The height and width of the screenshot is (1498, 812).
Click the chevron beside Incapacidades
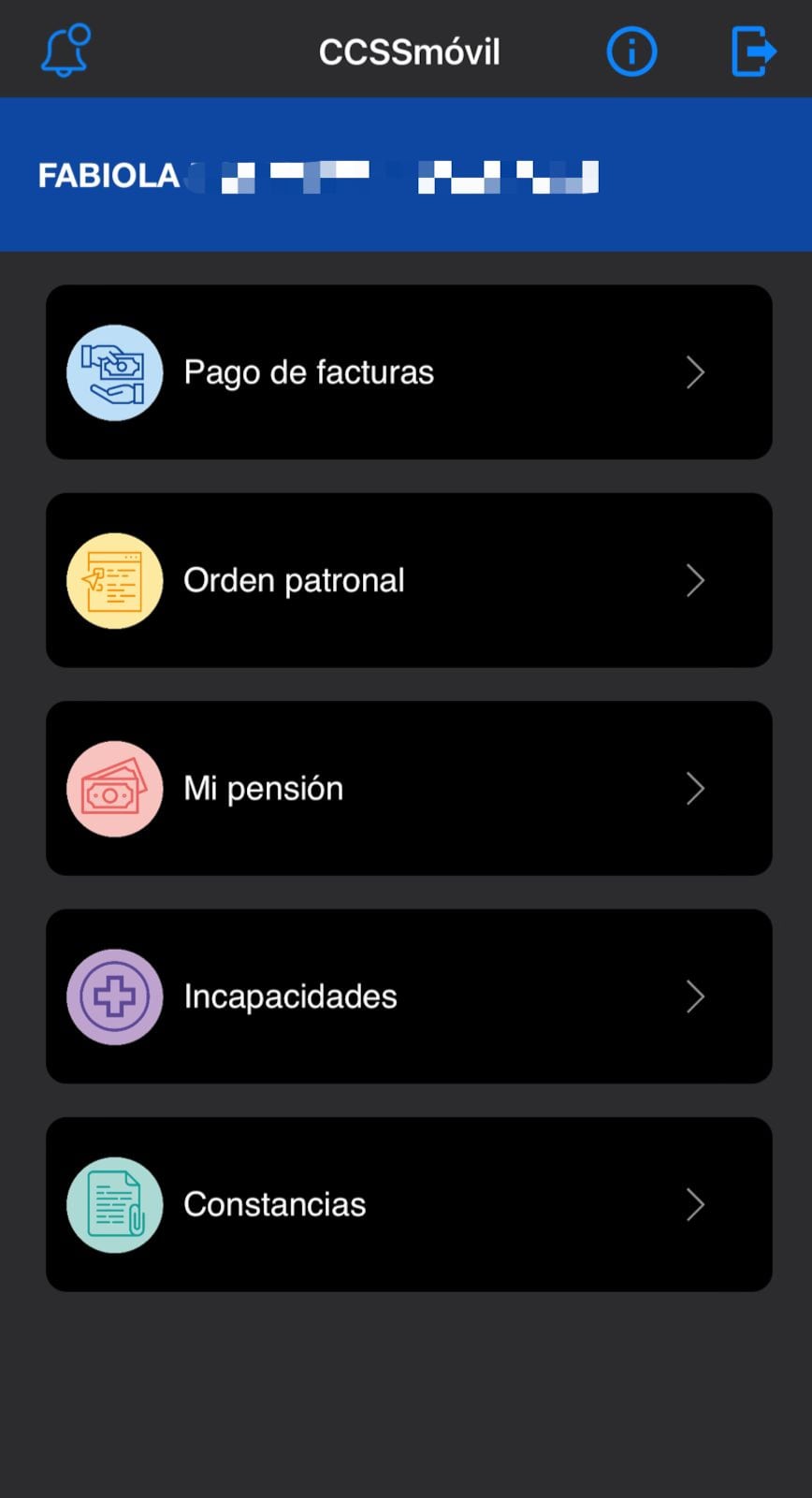(x=696, y=996)
